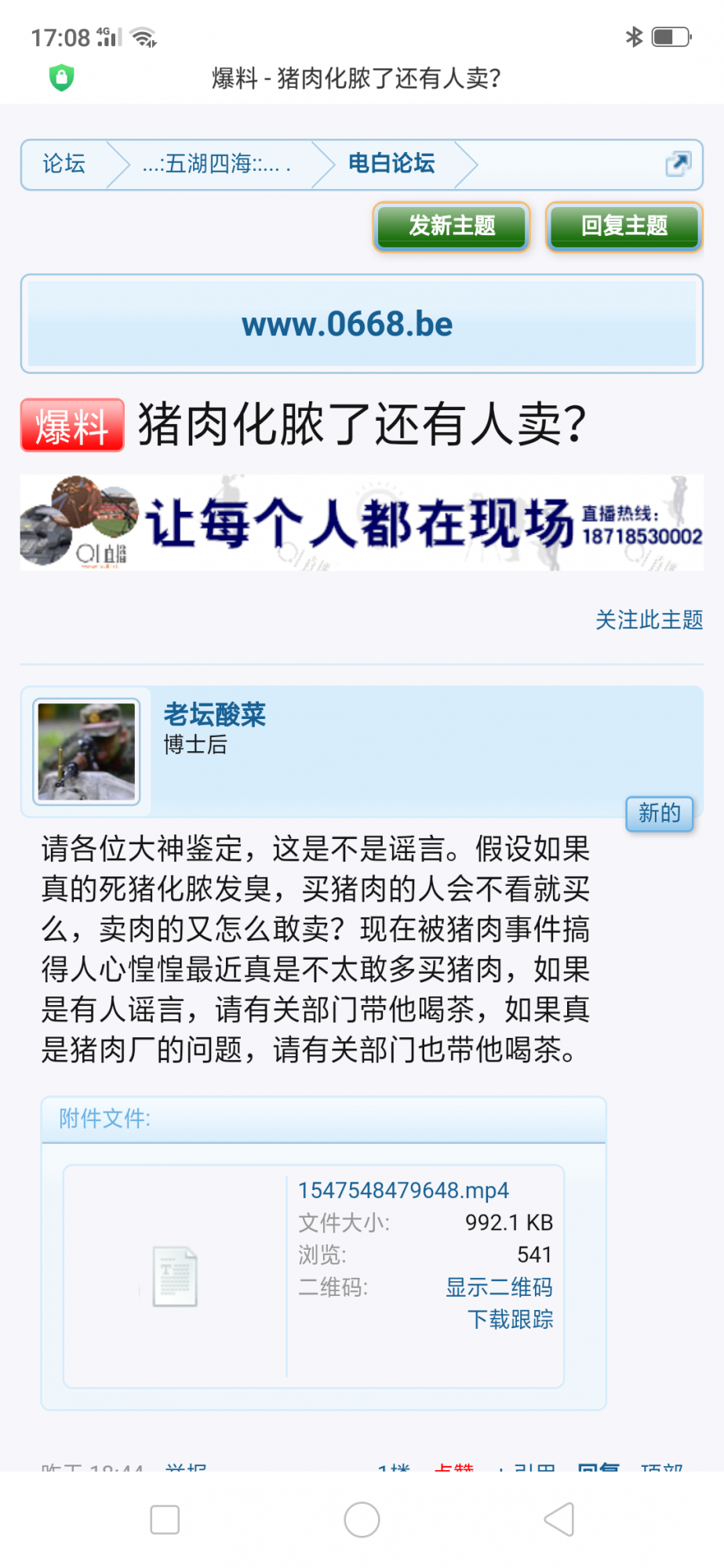Follow this topic via 关注此主题

pyautogui.click(x=649, y=620)
